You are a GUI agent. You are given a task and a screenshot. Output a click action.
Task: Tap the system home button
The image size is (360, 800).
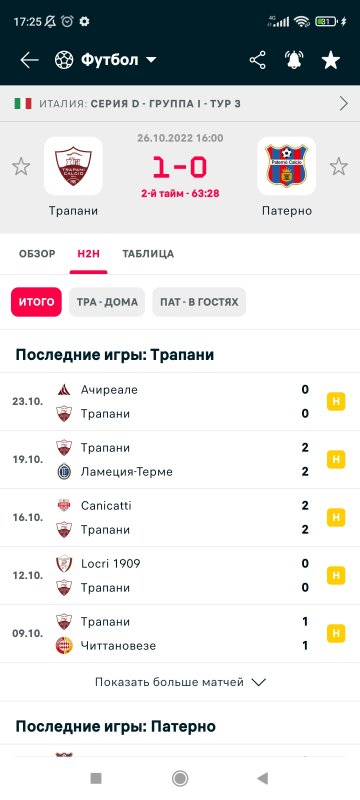click(179, 778)
